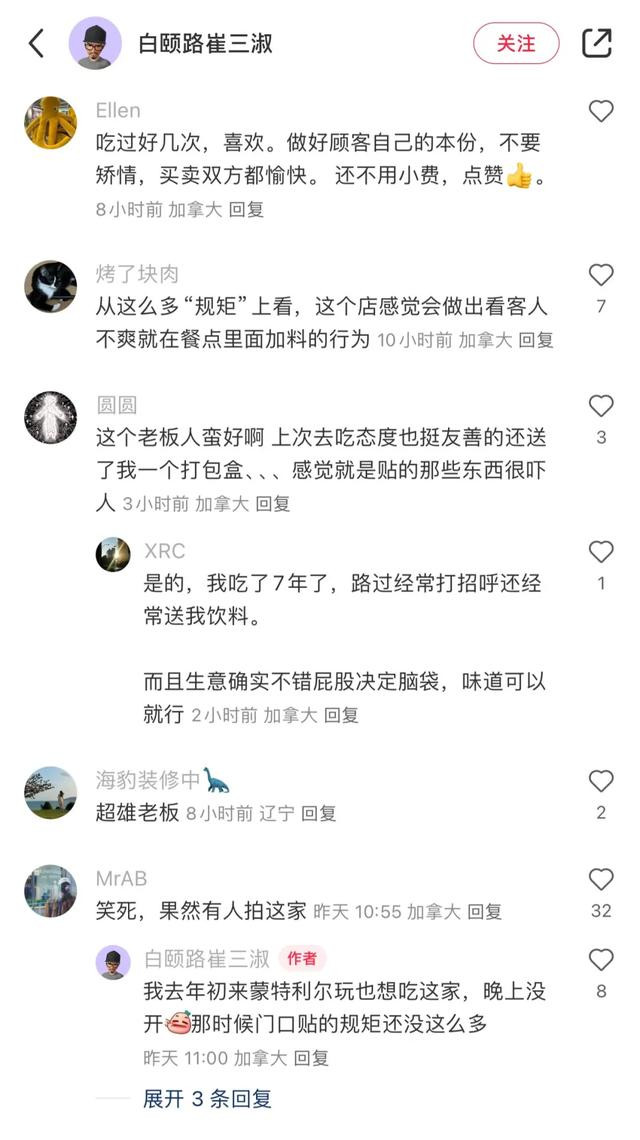Screen dimensions: 640x1140
Task: Like 圆圆's comment
Action: (x=601, y=406)
